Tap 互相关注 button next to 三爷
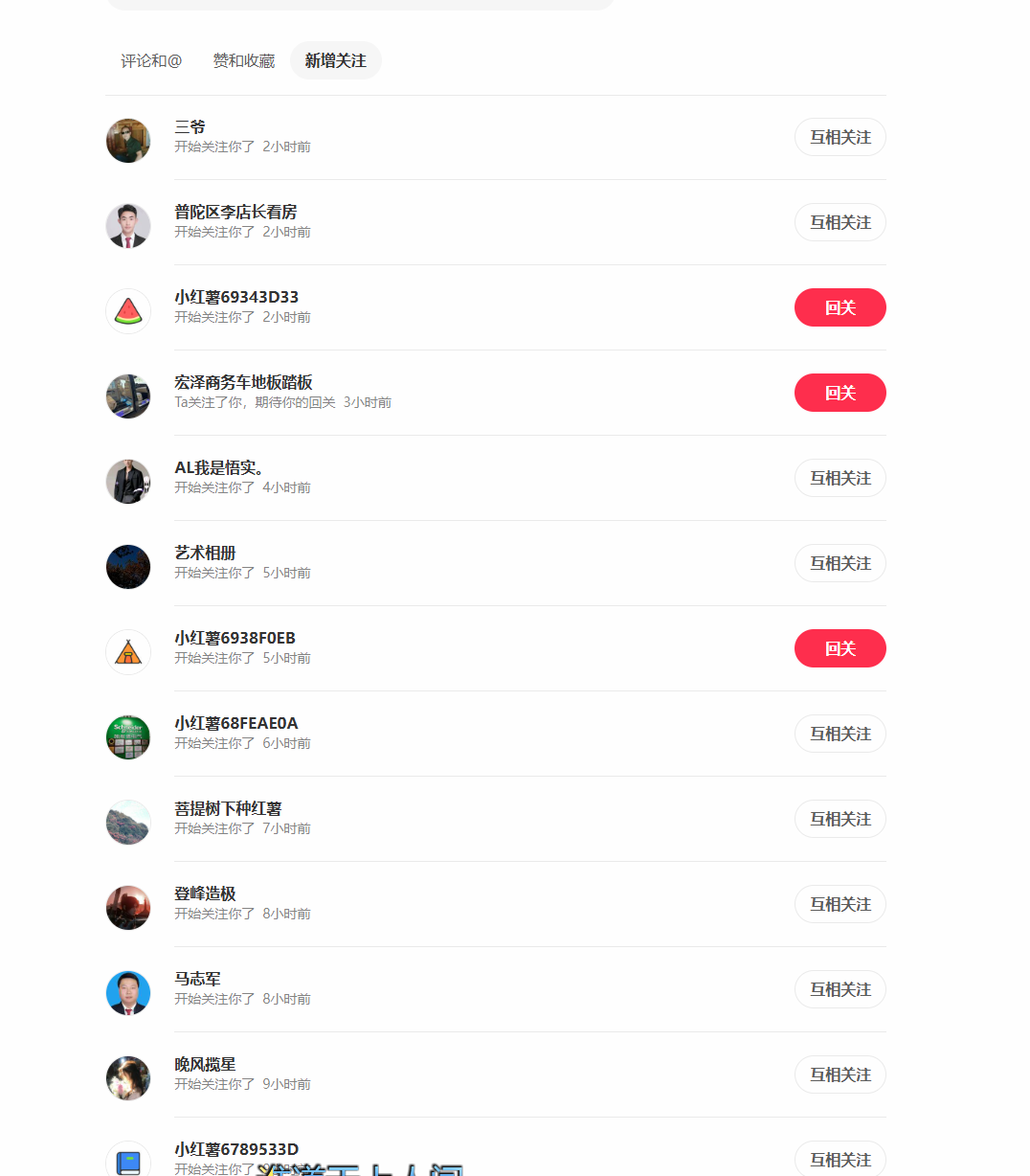Screen dimensions: 1030x1176 coord(840,137)
